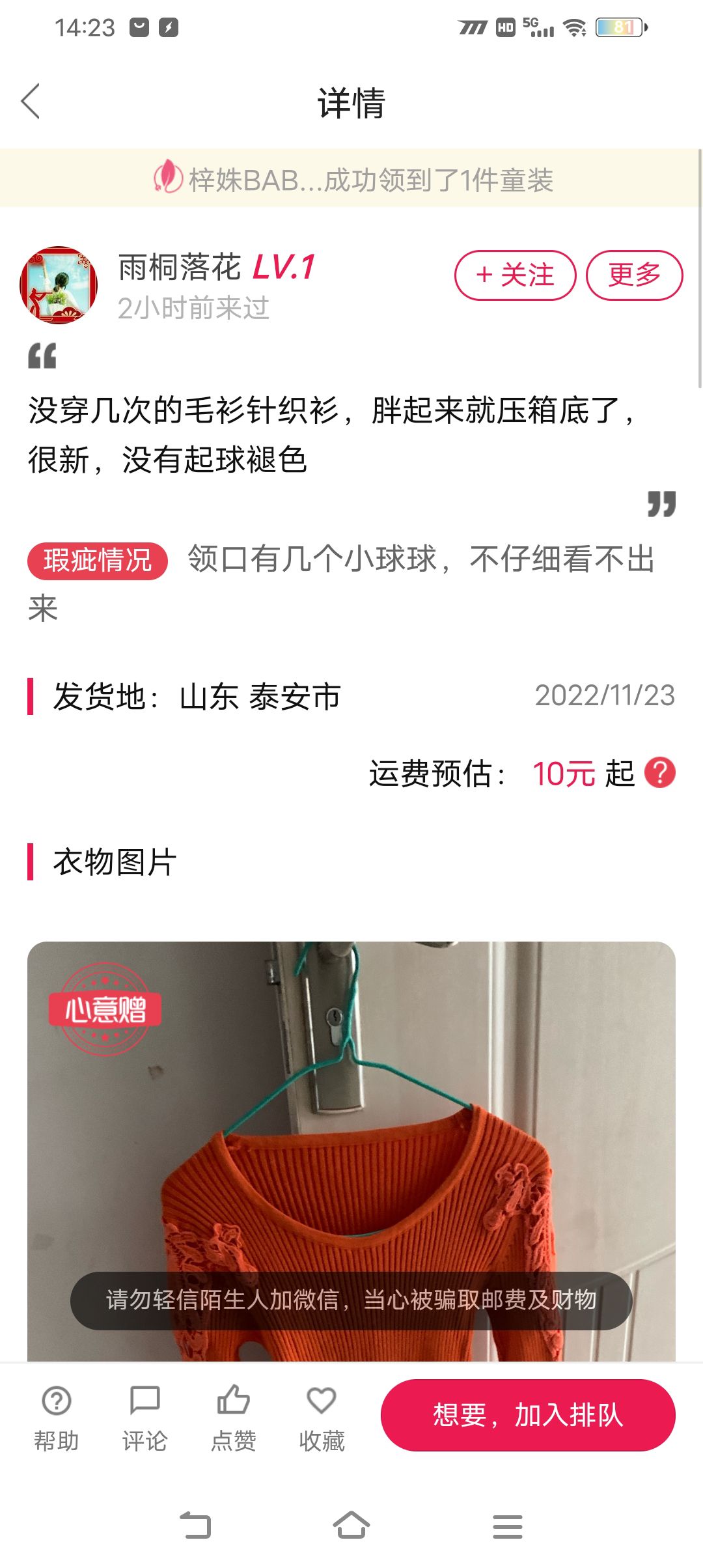Image resolution: width=703 pixels, height=1568 pixels.
Task: Tap 想要，加入排队 to join the queue
Action: pyautogui.click(x=528, y=1414)
